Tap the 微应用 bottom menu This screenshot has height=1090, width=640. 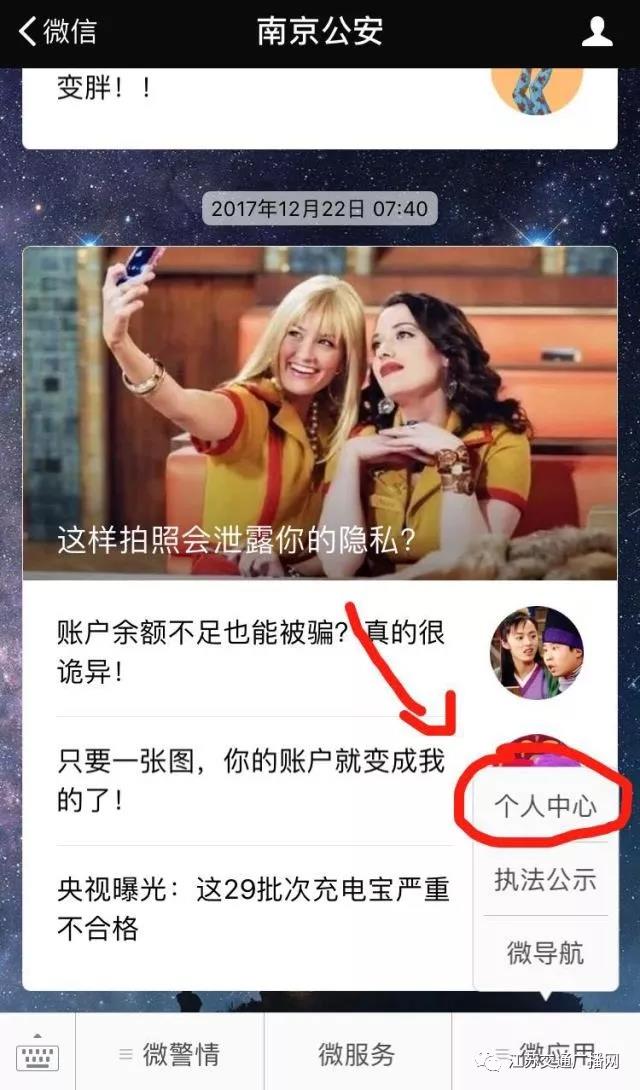tap(546, 1054)
